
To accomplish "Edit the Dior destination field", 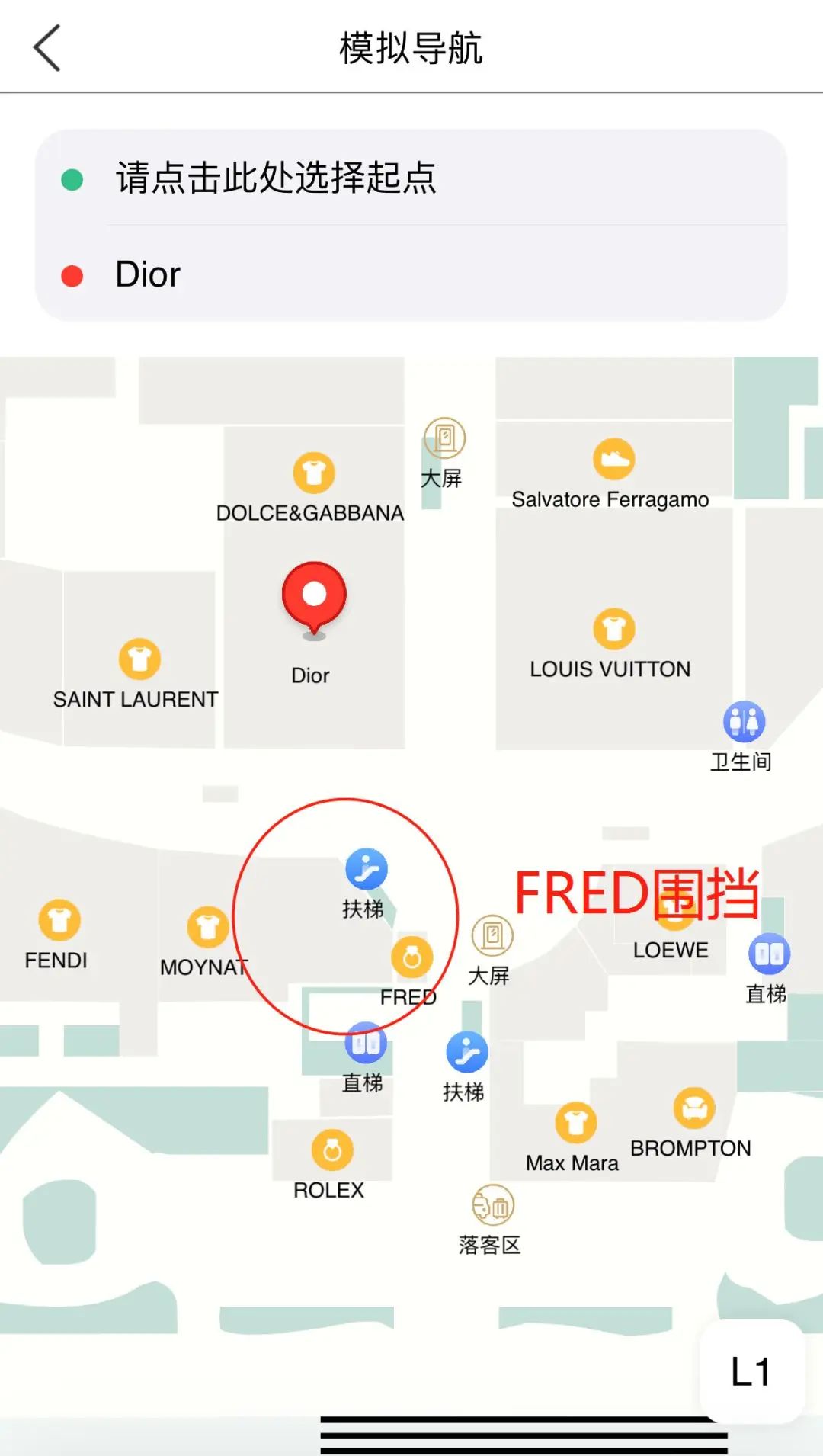I will point(411,274).
